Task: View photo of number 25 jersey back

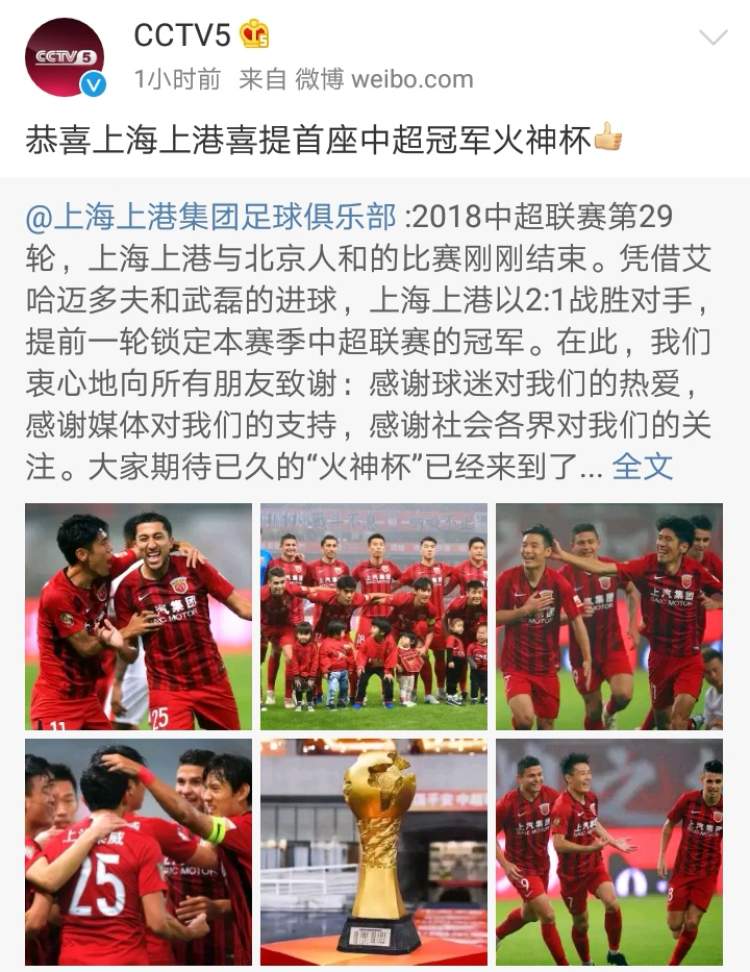Action: coord(138,852)
